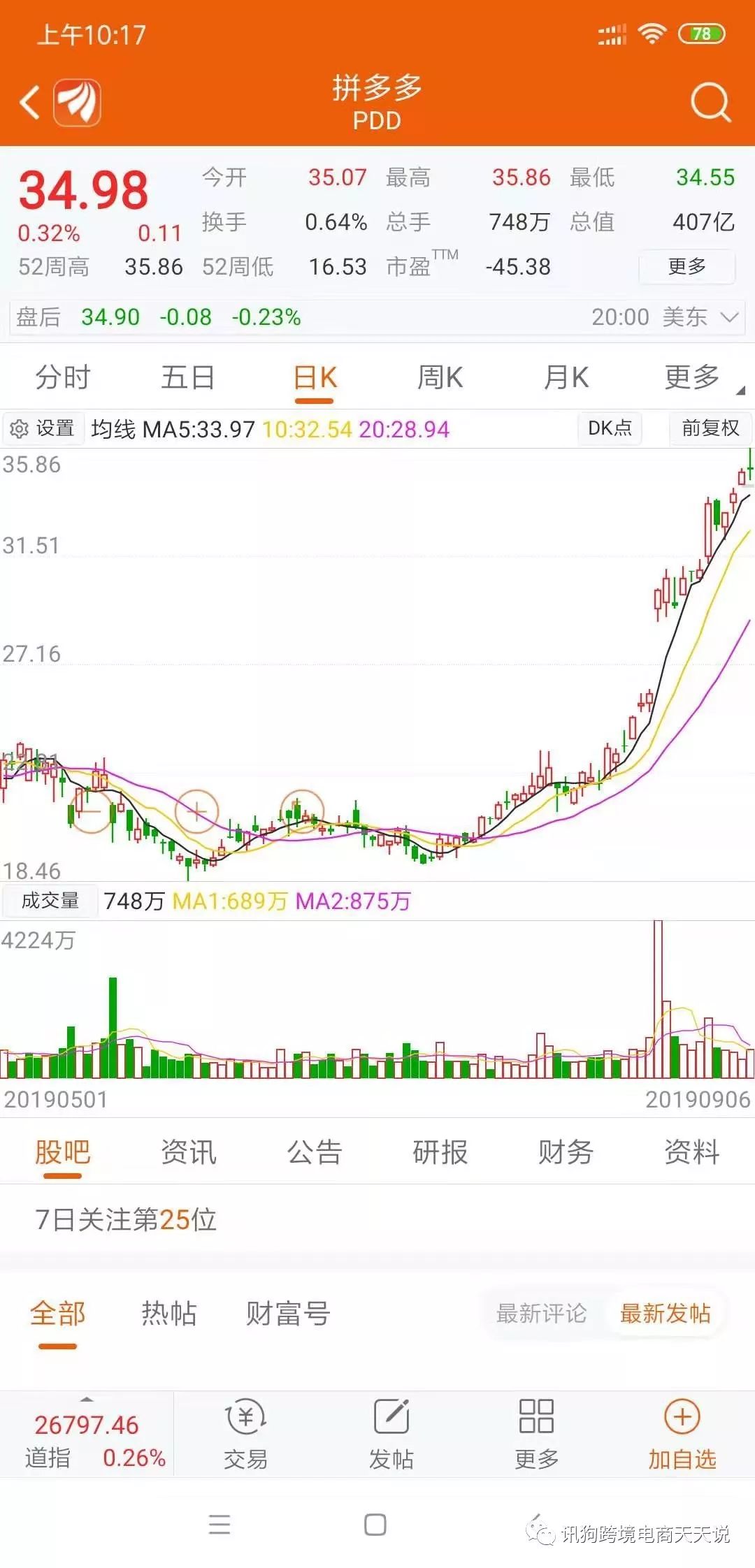Image resolution: width=755 pixels, height=1568 pixels.
Task: Toggle the DK点 indicator
Action: 610,428
